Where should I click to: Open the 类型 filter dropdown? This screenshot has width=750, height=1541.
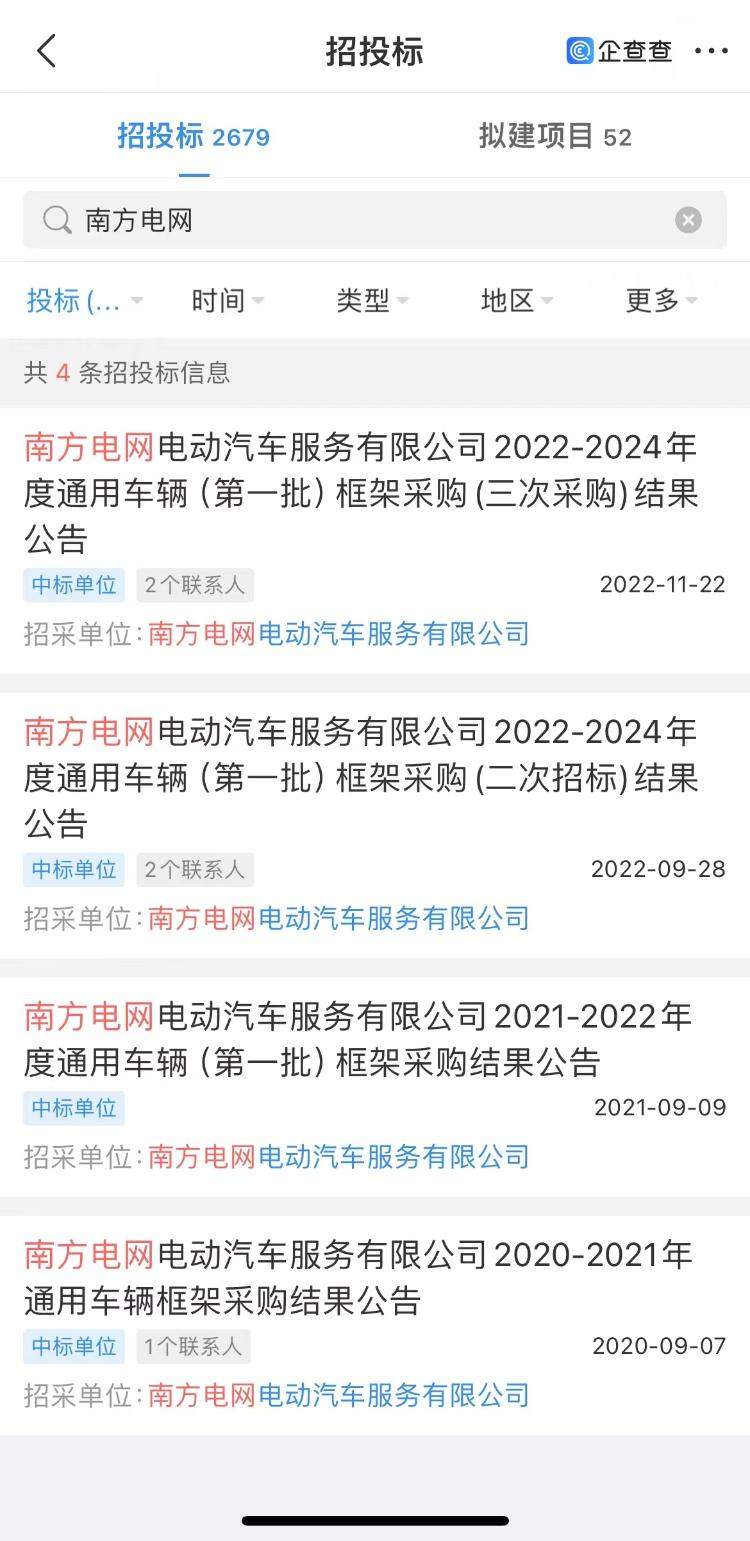point(372,301)
